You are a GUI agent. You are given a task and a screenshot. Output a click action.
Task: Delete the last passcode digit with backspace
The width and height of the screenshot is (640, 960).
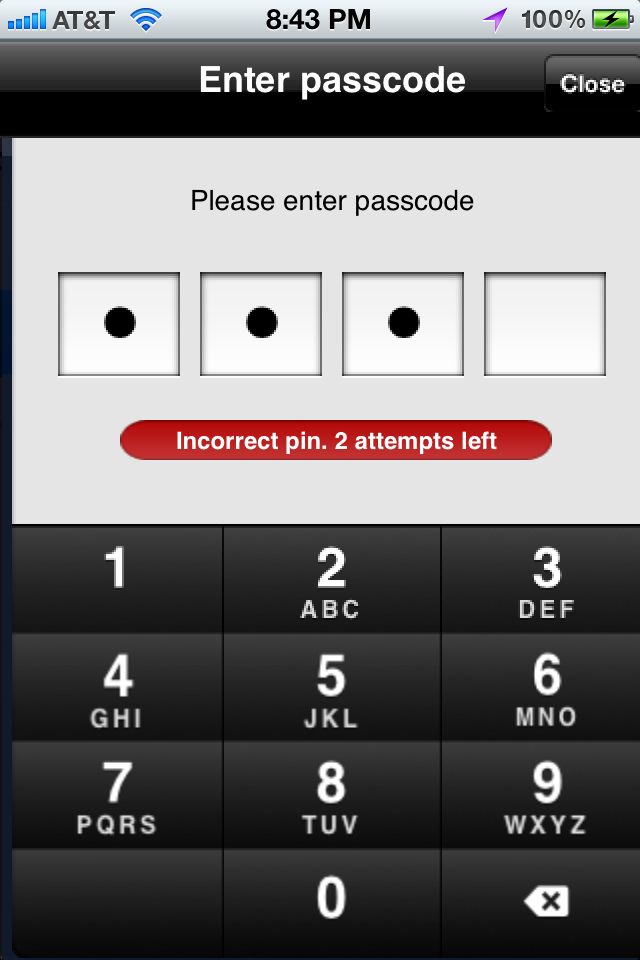point(546,902)
